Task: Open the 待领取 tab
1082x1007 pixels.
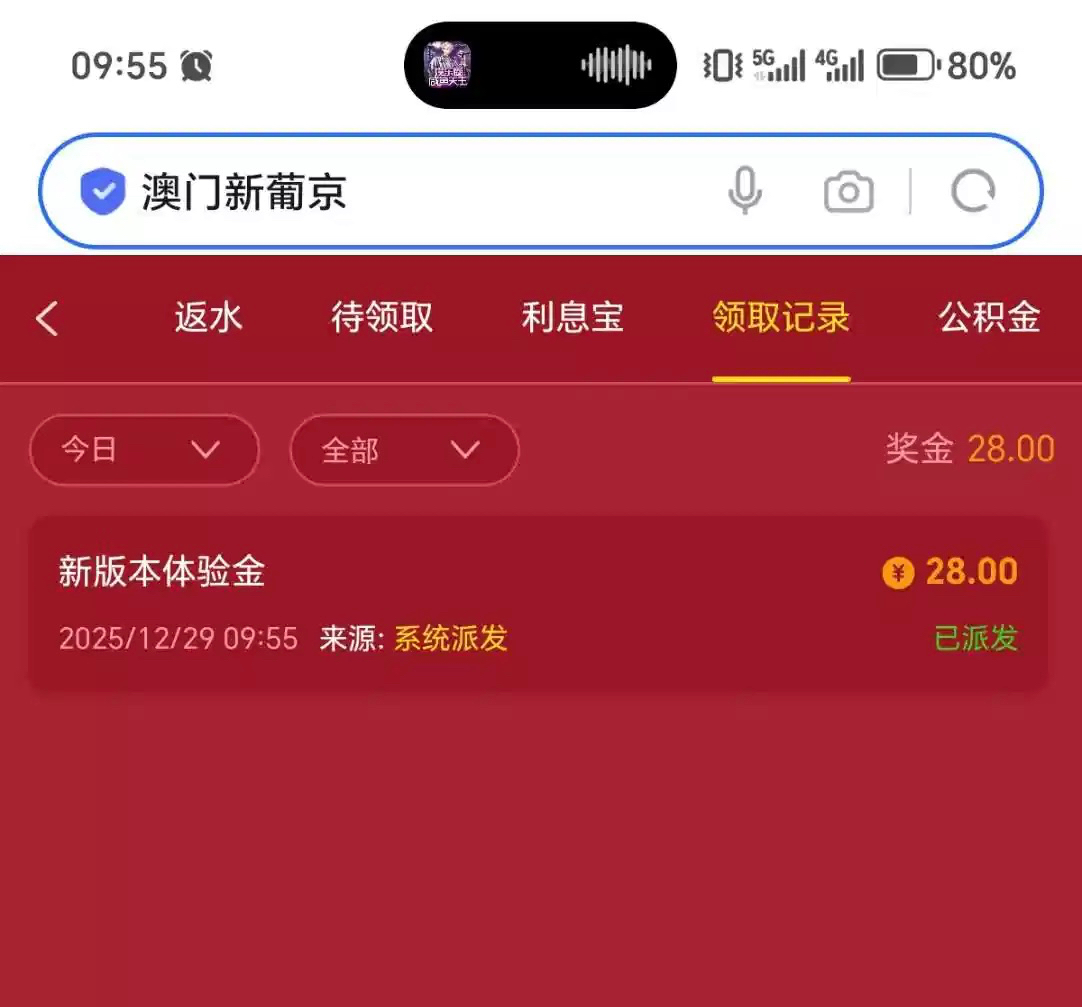Action: coord(382,318)
